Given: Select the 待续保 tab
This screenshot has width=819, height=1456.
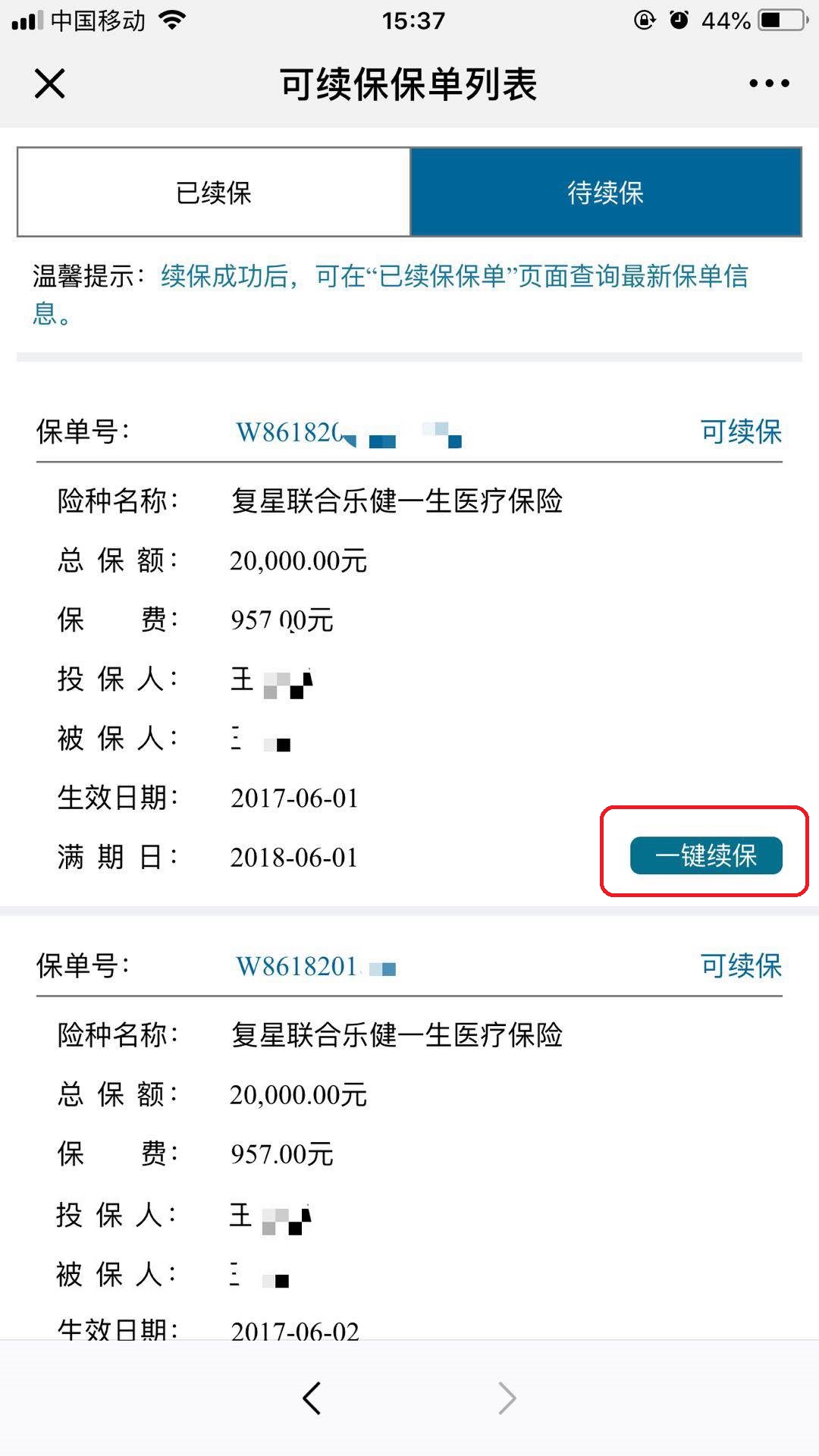Looking at the screenshot, I should (606, 192).
